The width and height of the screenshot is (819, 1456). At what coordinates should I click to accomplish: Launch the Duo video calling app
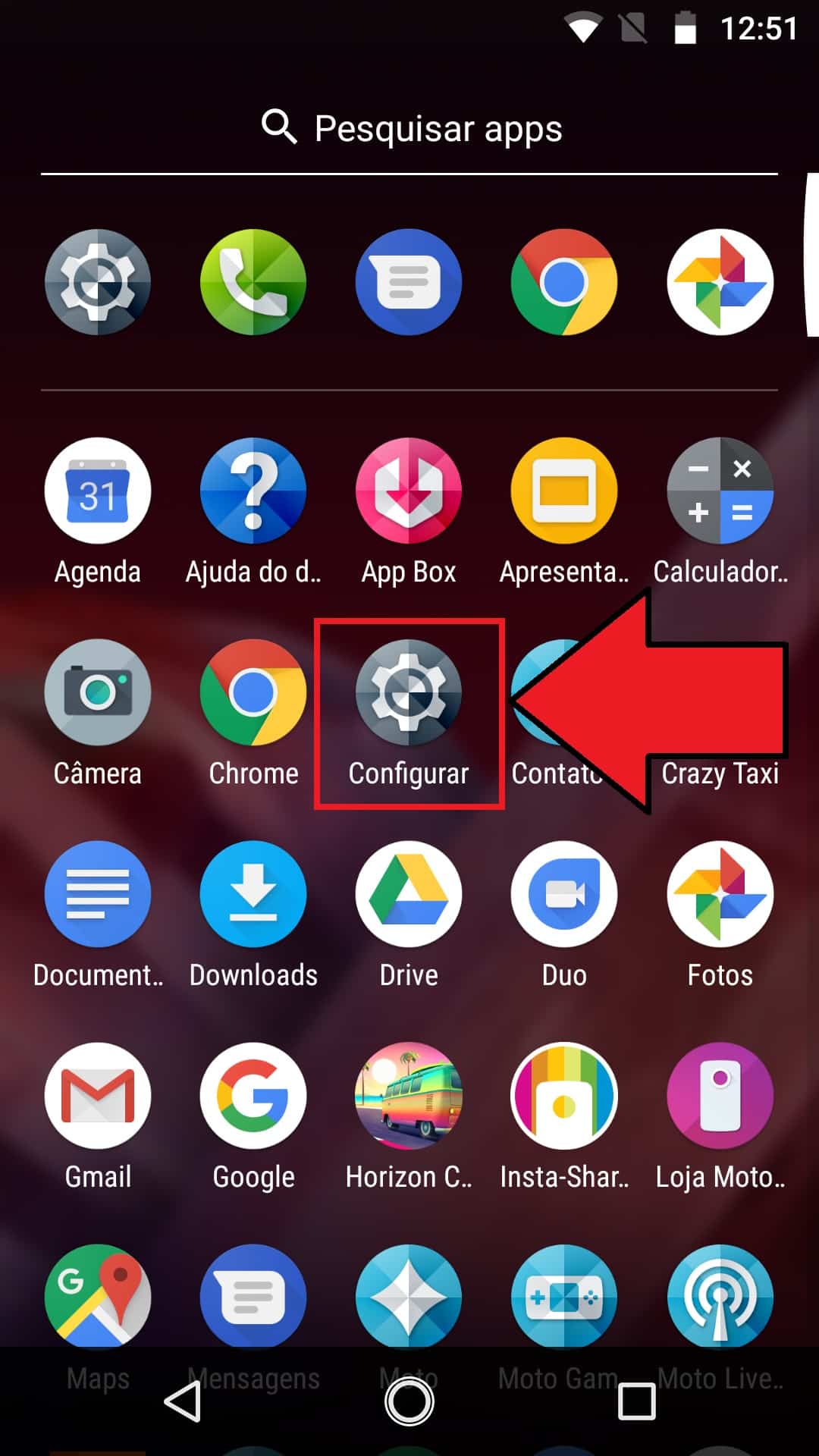[564, 893]
